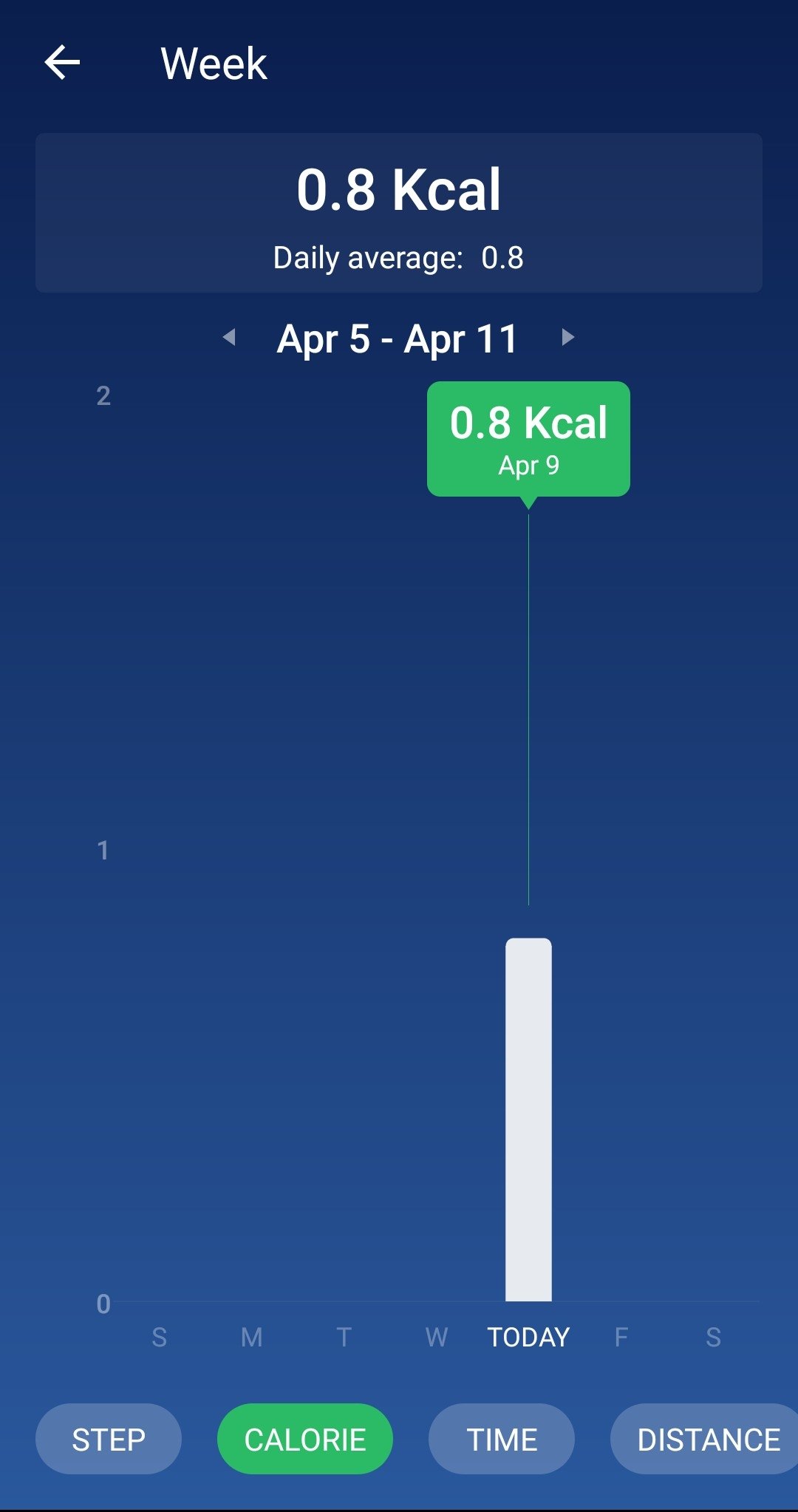Tap the TODAY bar in the chart

pos(528,1120)
